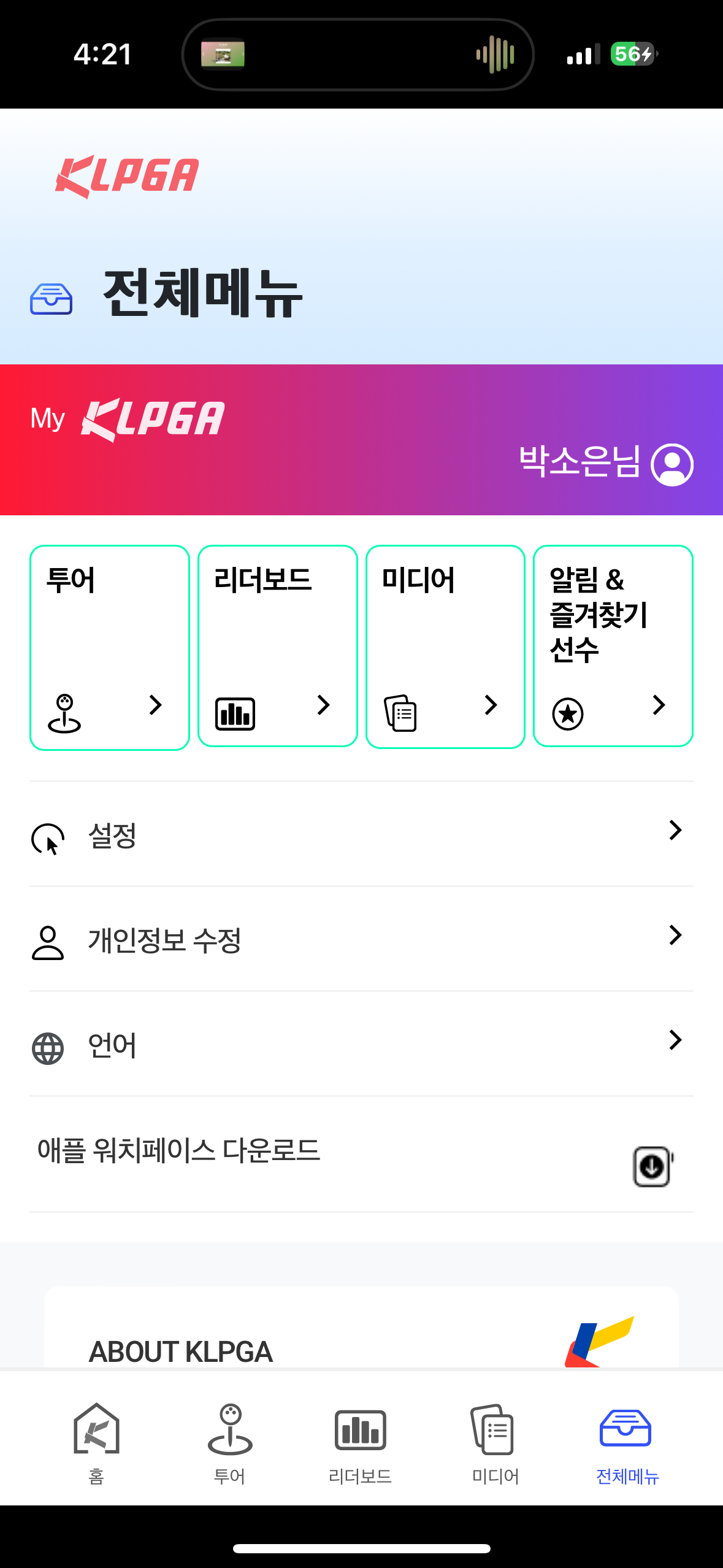The width and height of the screenshot is (723, 1568).
Task: Tap 애플 워치페이스 다운로드
Action: (361, 1155)
